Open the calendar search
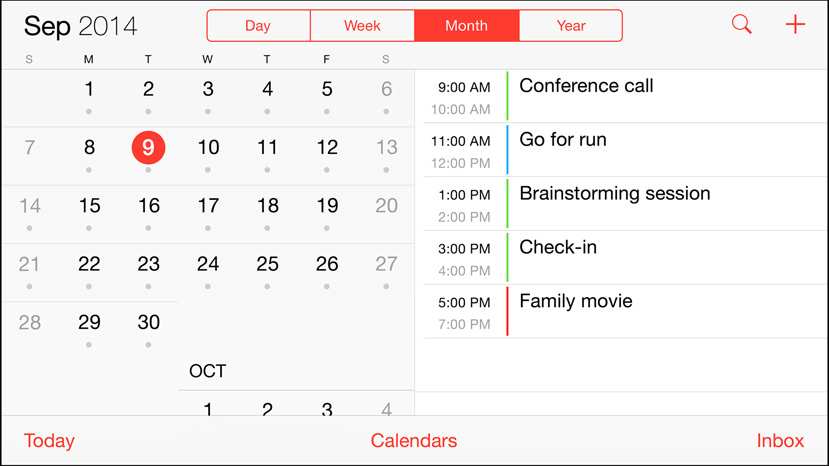The height and width of the screenshot is (466, 829). point(741,25)
